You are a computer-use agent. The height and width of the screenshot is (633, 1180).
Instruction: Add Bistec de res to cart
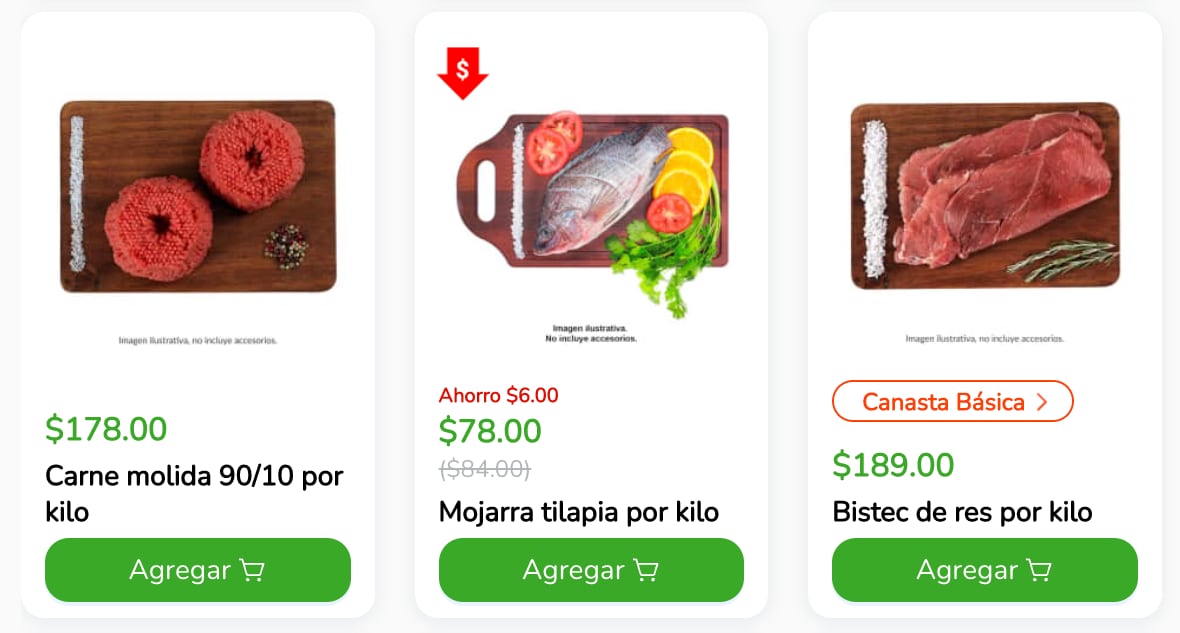tap(984, 570)
